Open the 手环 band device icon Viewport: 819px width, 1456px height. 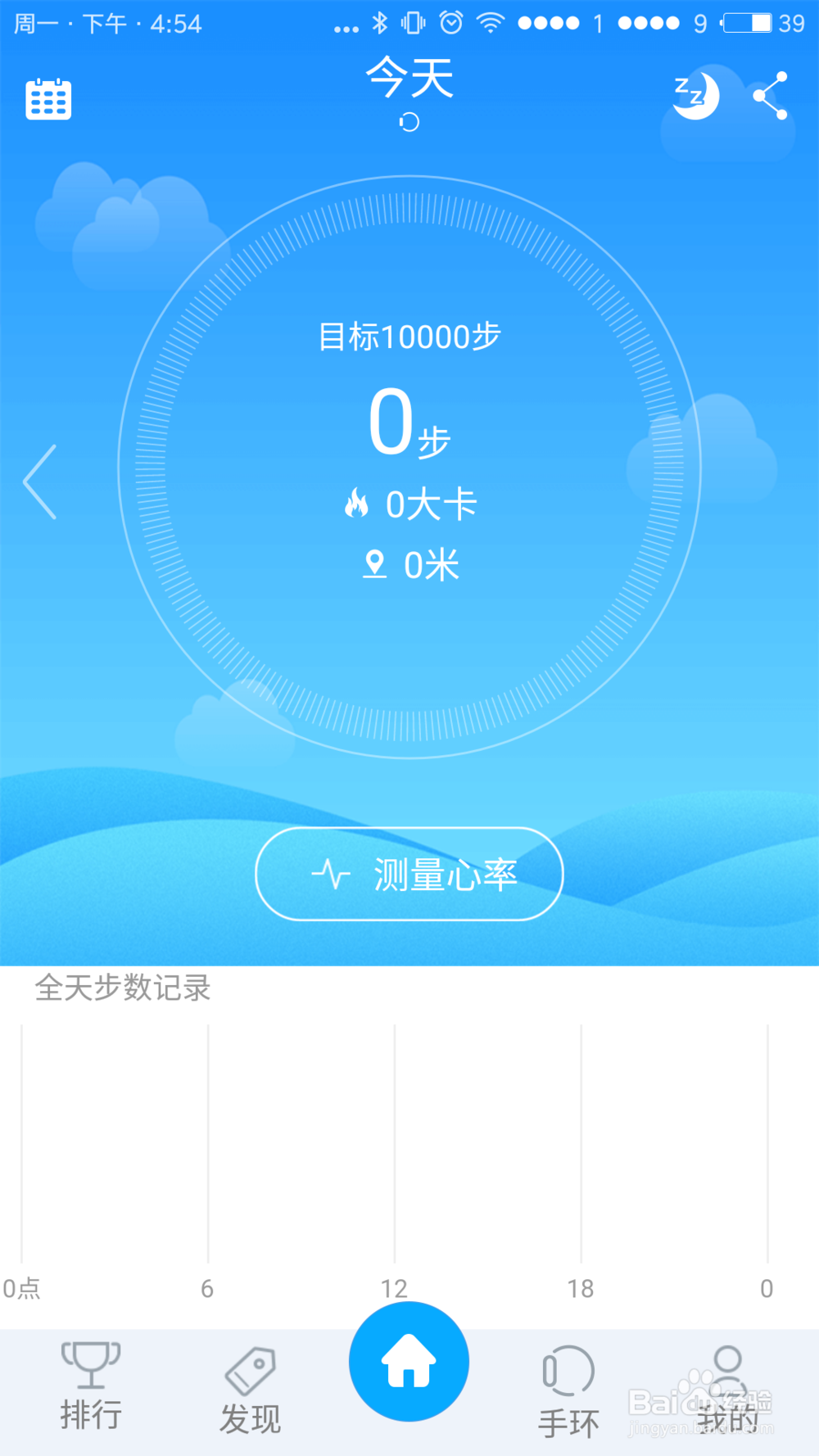click(x=568, y=1368)
